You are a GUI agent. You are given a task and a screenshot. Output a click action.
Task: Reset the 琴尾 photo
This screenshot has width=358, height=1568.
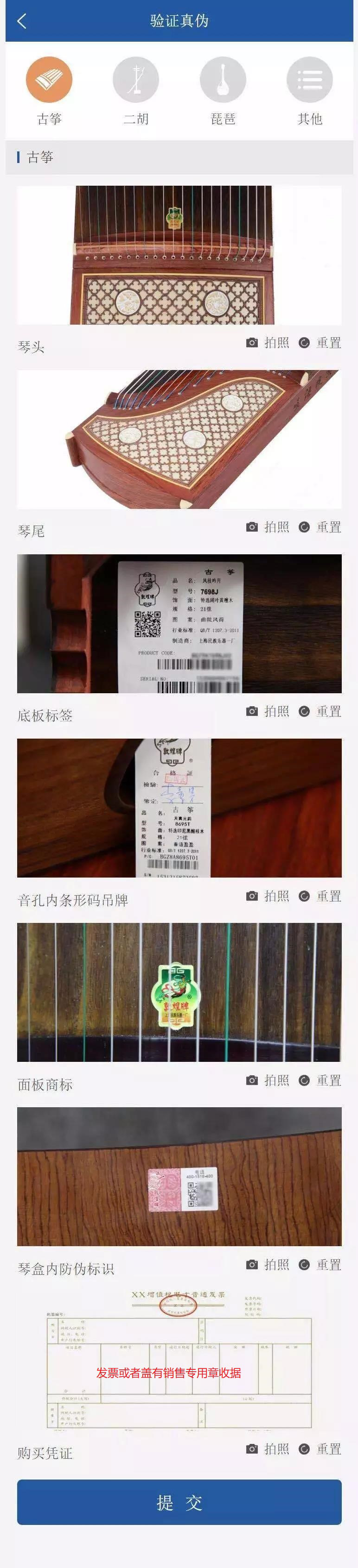point(320,527)
